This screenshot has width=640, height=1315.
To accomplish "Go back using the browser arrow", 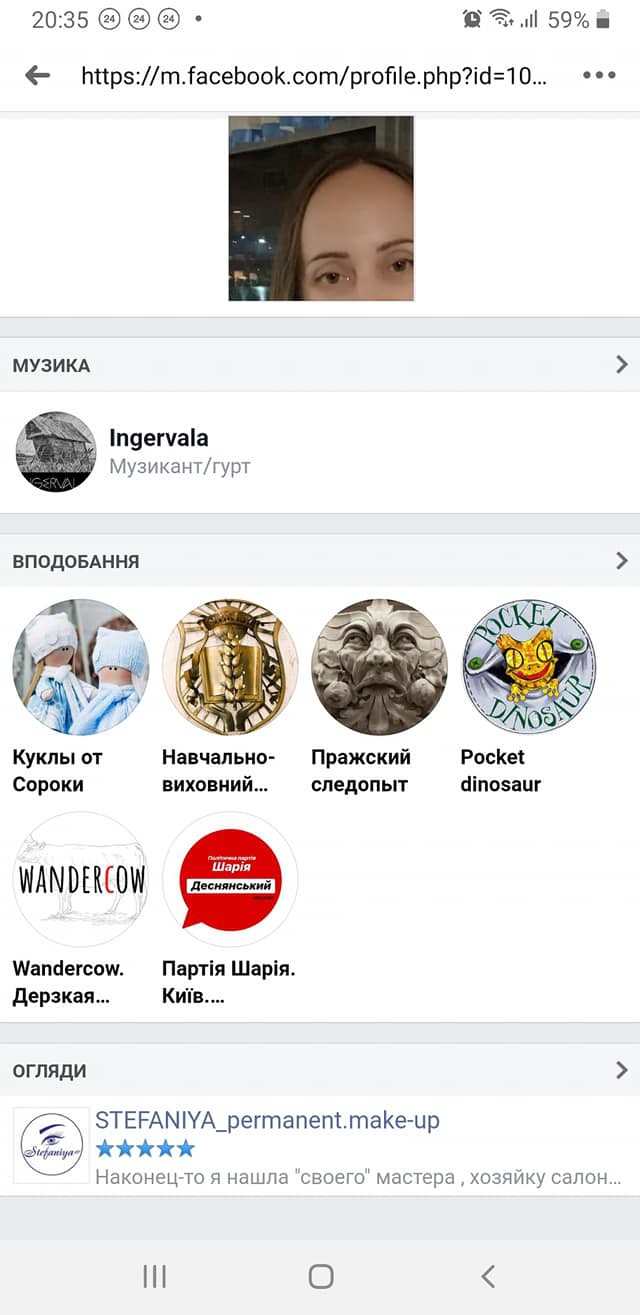I will pyautogui.click(x=37, y=75).
